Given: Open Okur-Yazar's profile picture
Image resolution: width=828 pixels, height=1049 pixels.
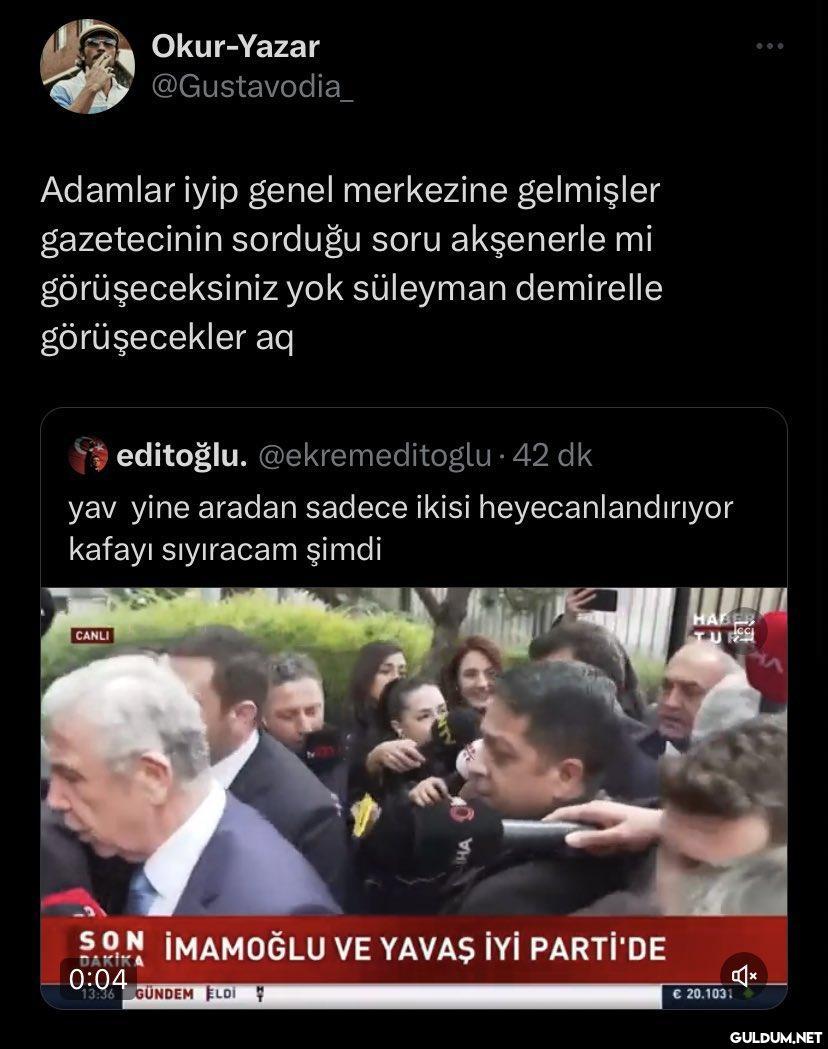Looking at the screenshot, I should [87, 67].
